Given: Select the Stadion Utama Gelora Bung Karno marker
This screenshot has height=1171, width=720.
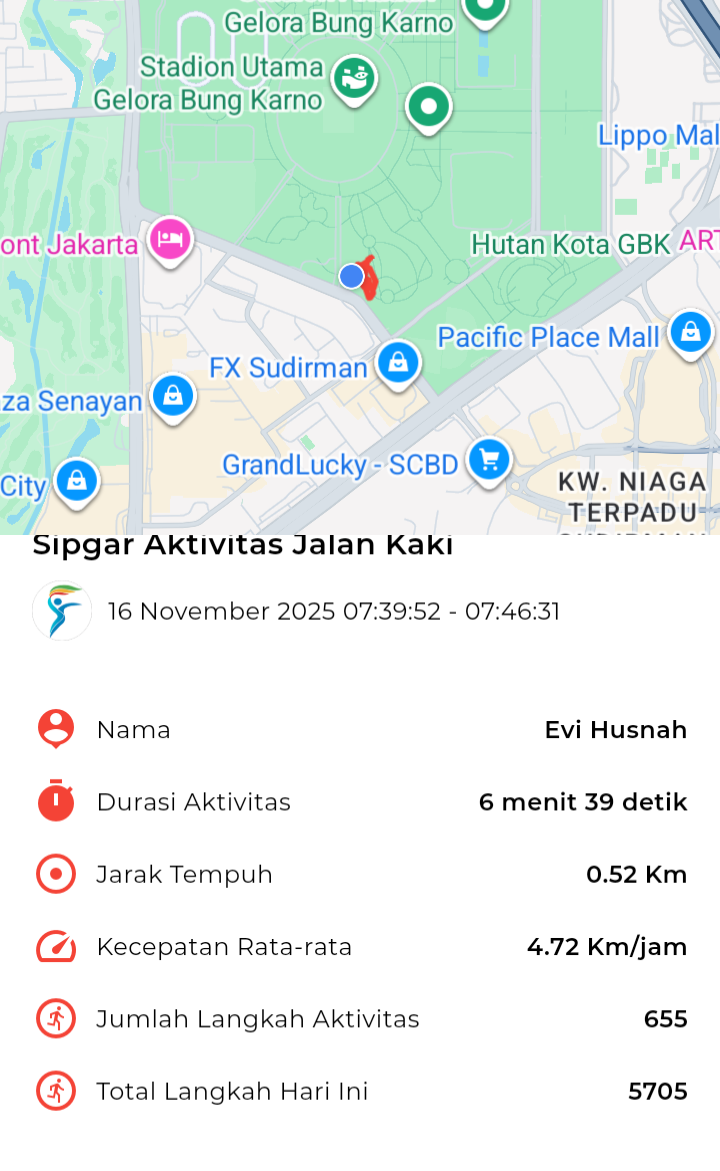Looking at the screenshot, I should [354, 76].
